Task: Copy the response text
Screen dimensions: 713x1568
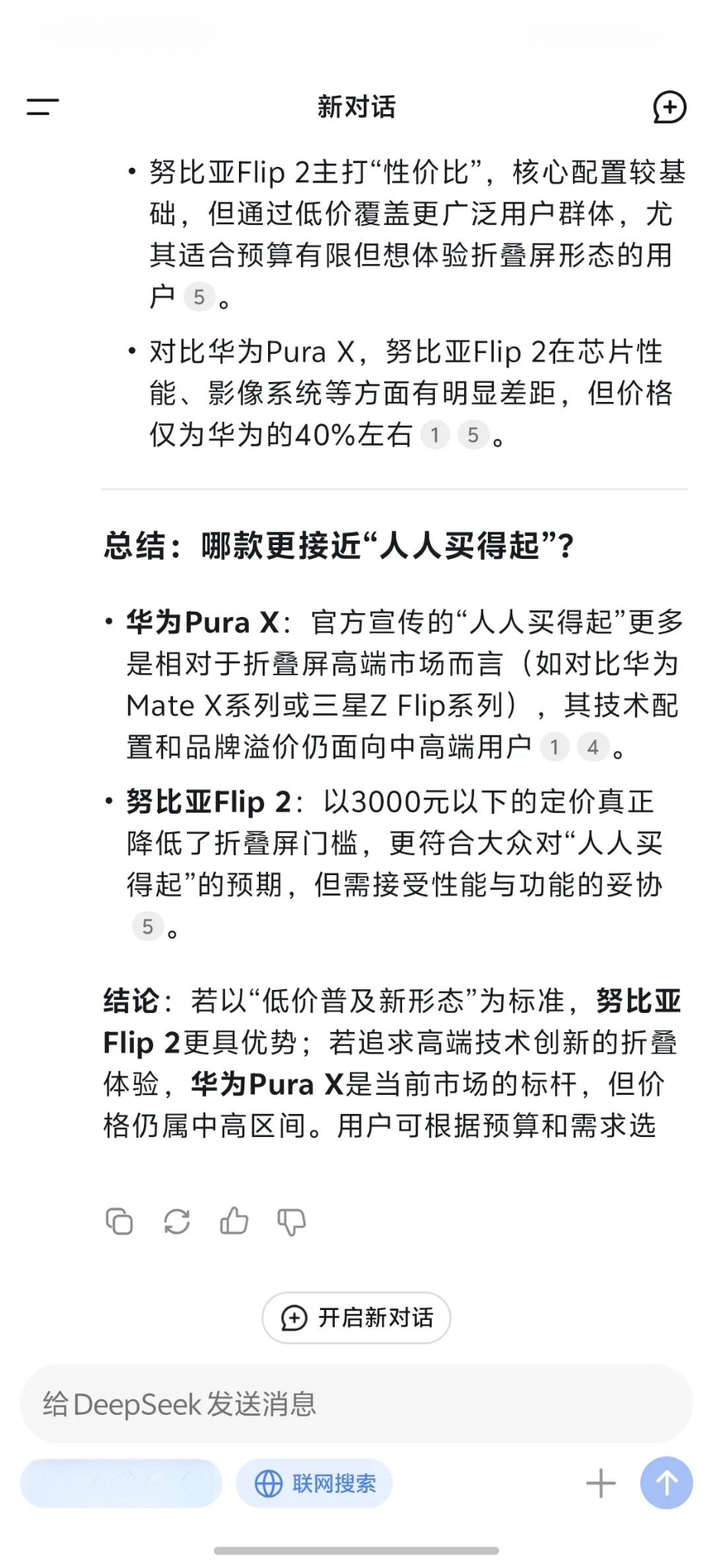Action: (x=119, y=1221)
